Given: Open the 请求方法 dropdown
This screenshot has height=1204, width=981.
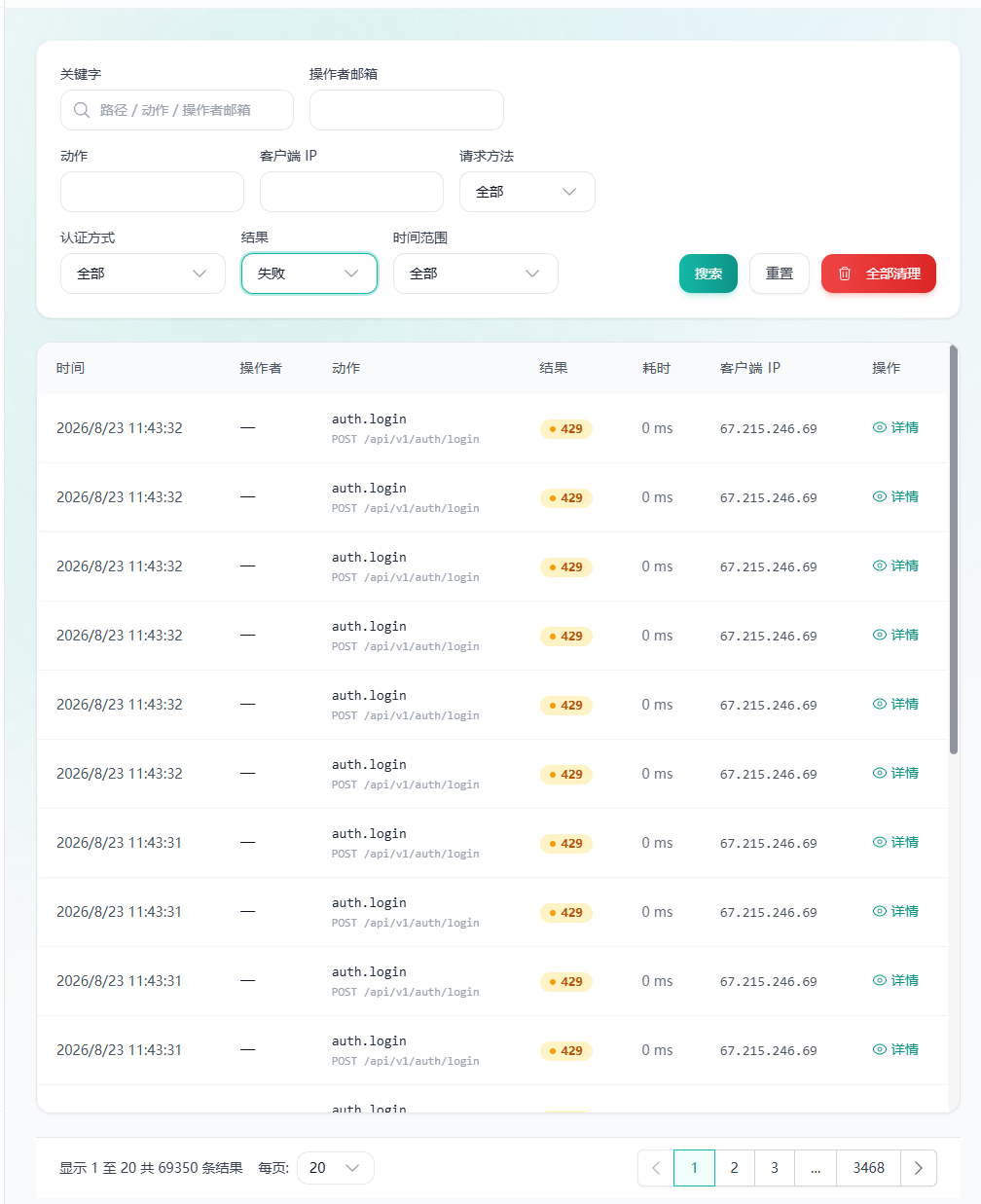Looking at the screenshot, I should tap(527, 192).
